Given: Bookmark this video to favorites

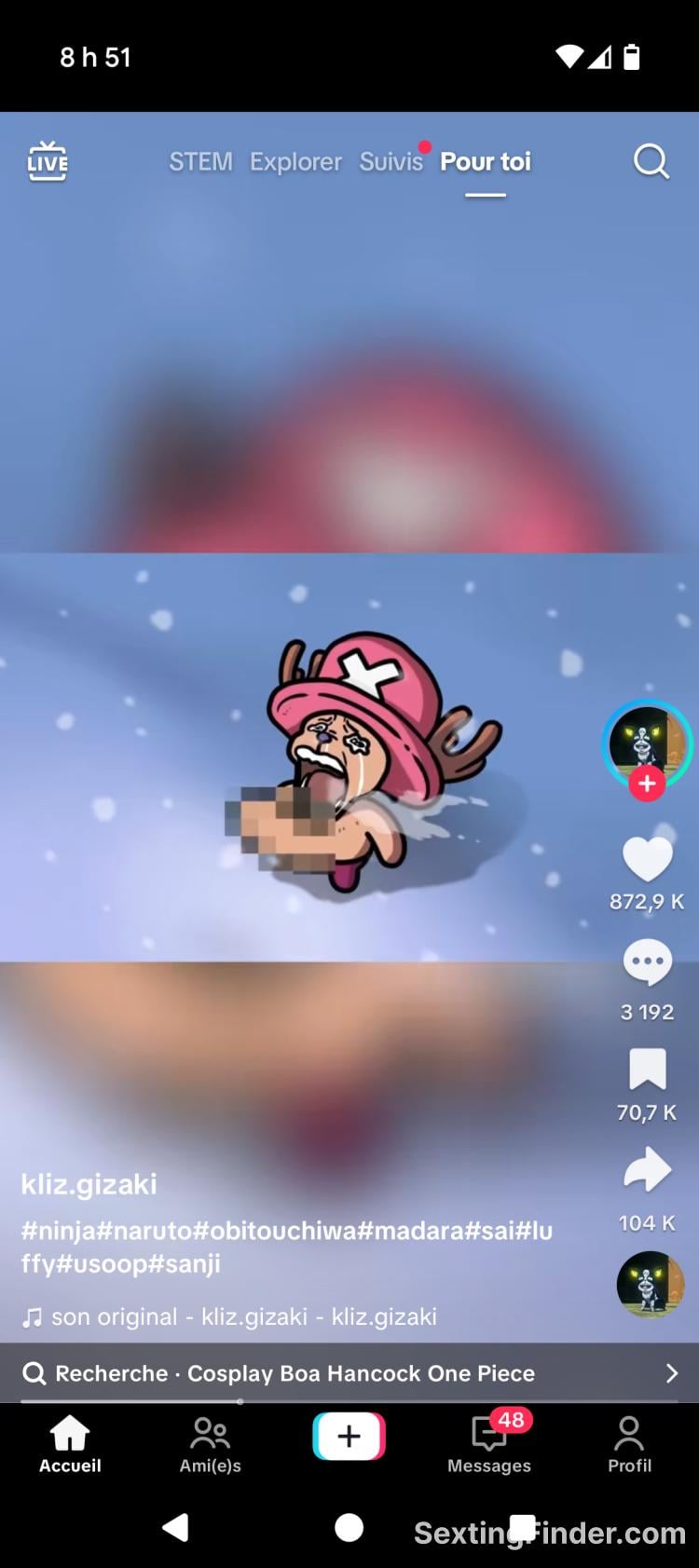Looking at the screenshot, I should pos(647,1069).
